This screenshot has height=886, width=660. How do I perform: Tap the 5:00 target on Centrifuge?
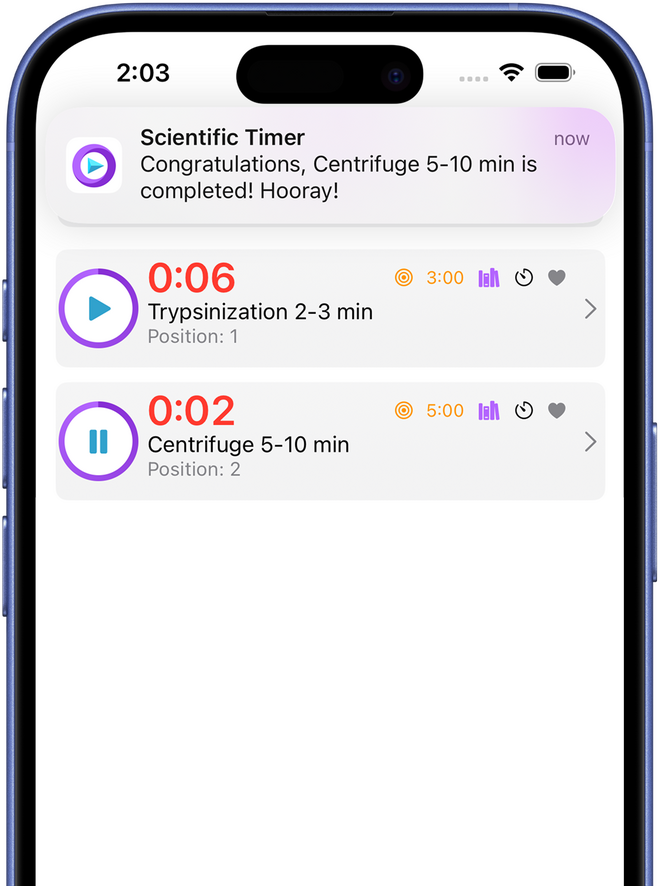[x=430, y=411]
